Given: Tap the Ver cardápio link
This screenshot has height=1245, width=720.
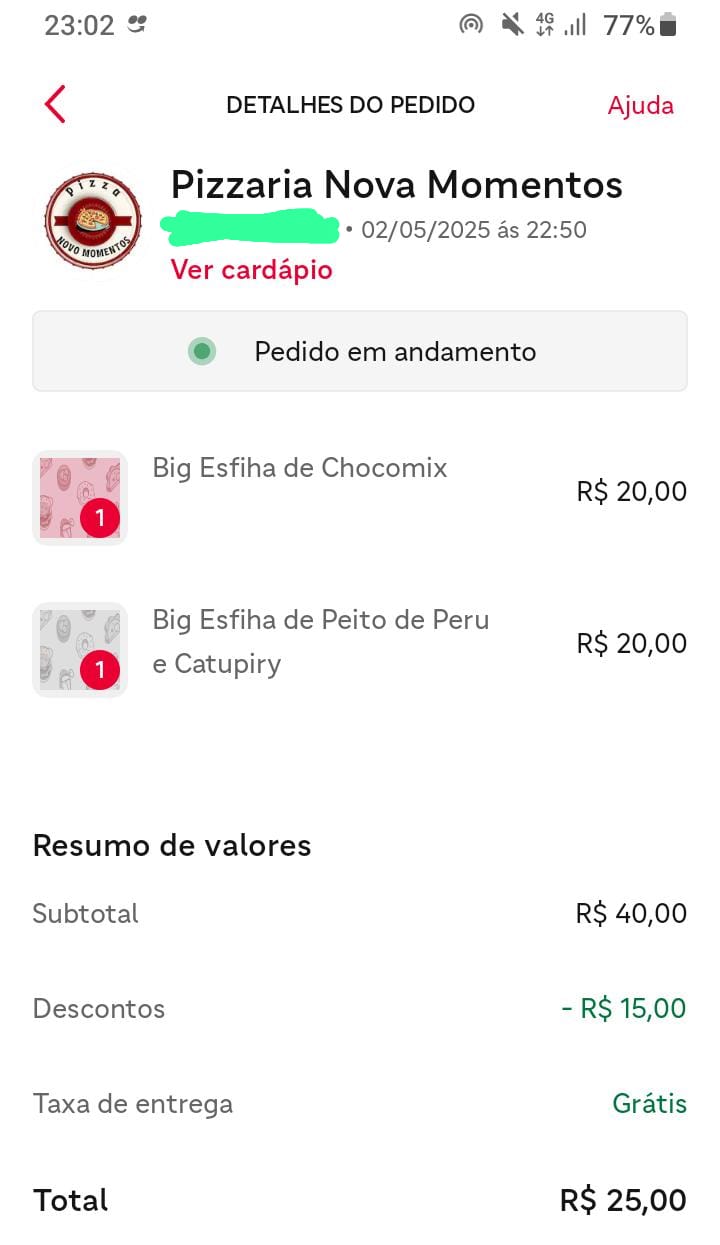Looking at the screenshot, I should point(251,270).
